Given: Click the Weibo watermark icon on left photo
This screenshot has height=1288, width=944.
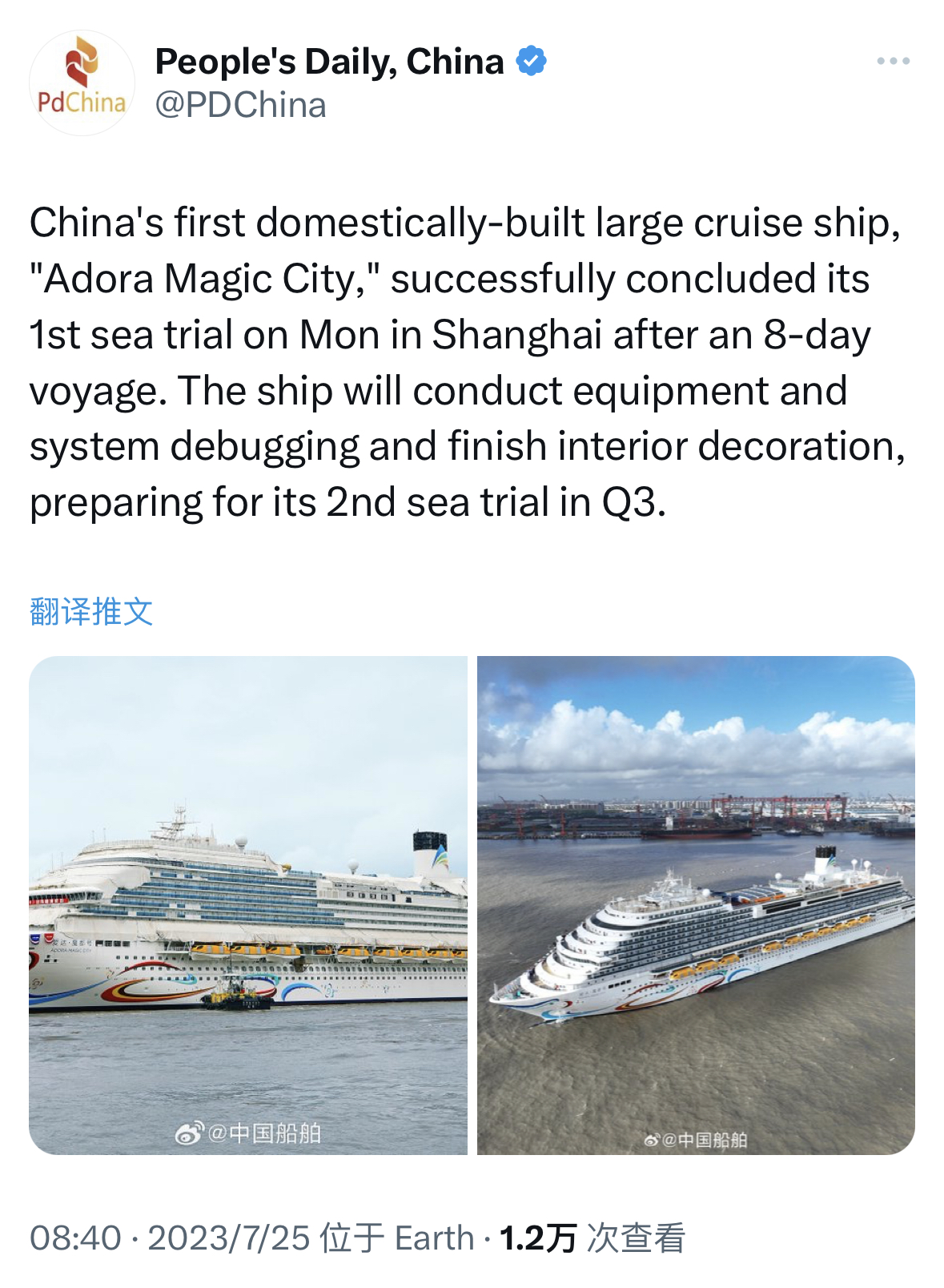Looking at the screenshot, I should tap(190, 1132).
